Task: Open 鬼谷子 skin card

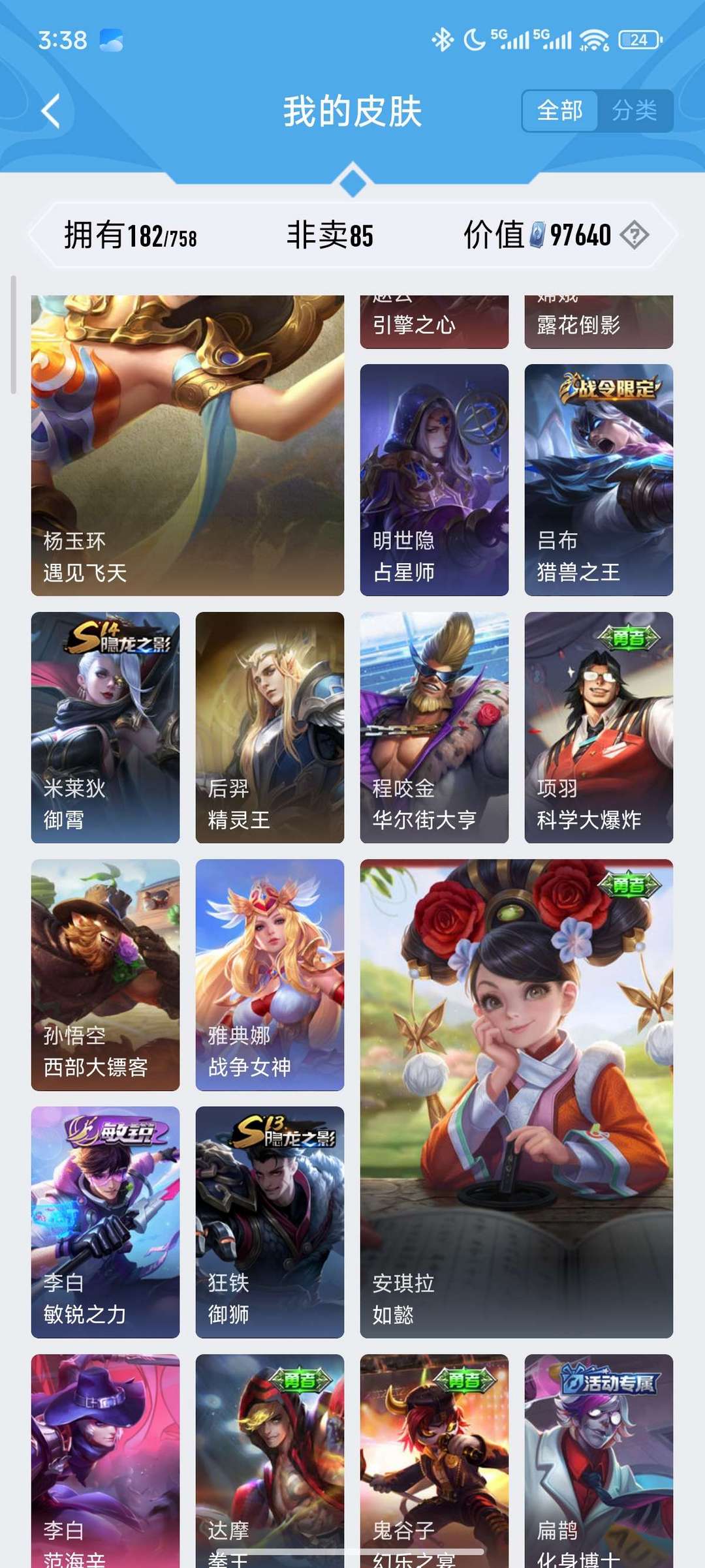Action: 434,1460
